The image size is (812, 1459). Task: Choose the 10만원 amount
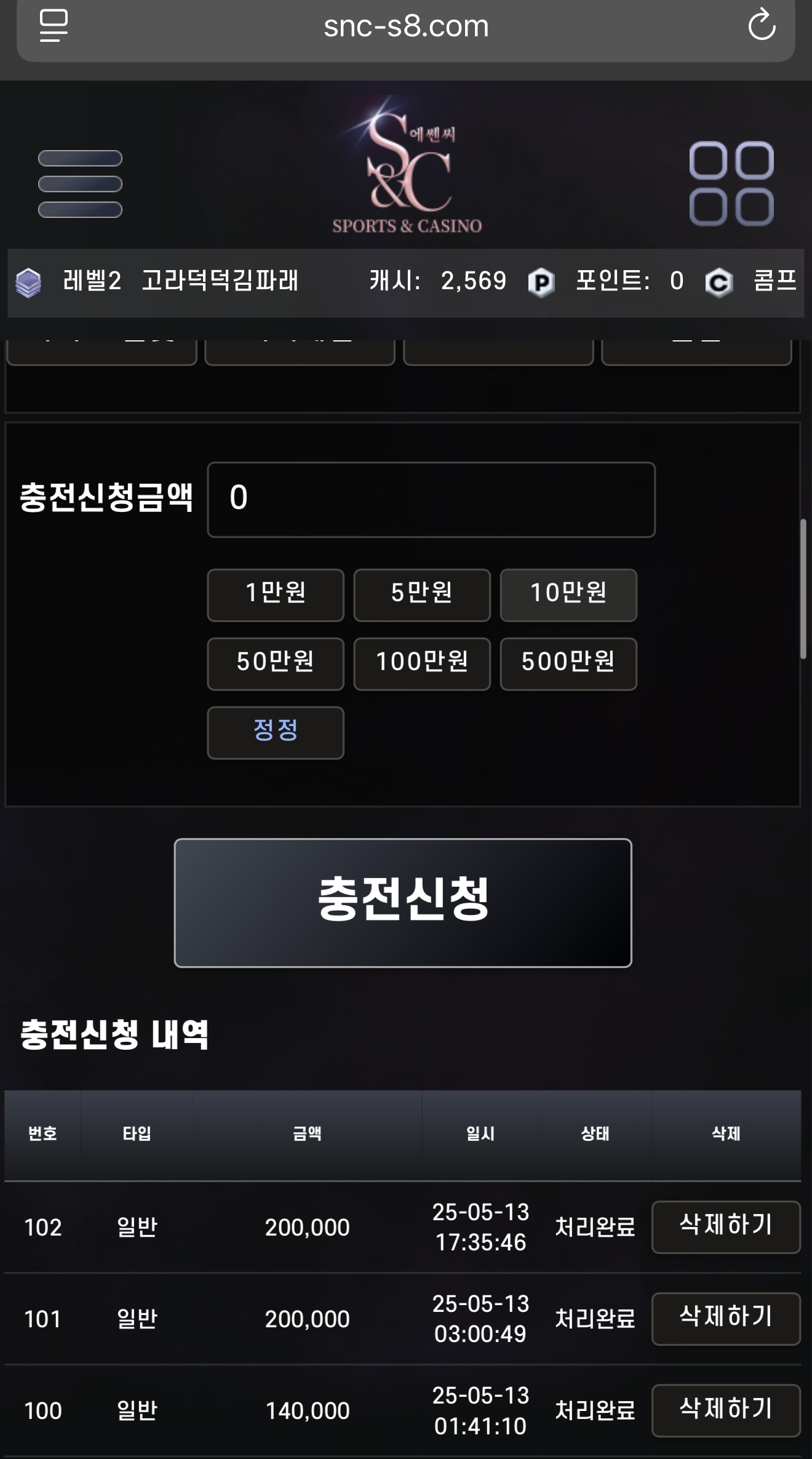click(x=568, y=595)
